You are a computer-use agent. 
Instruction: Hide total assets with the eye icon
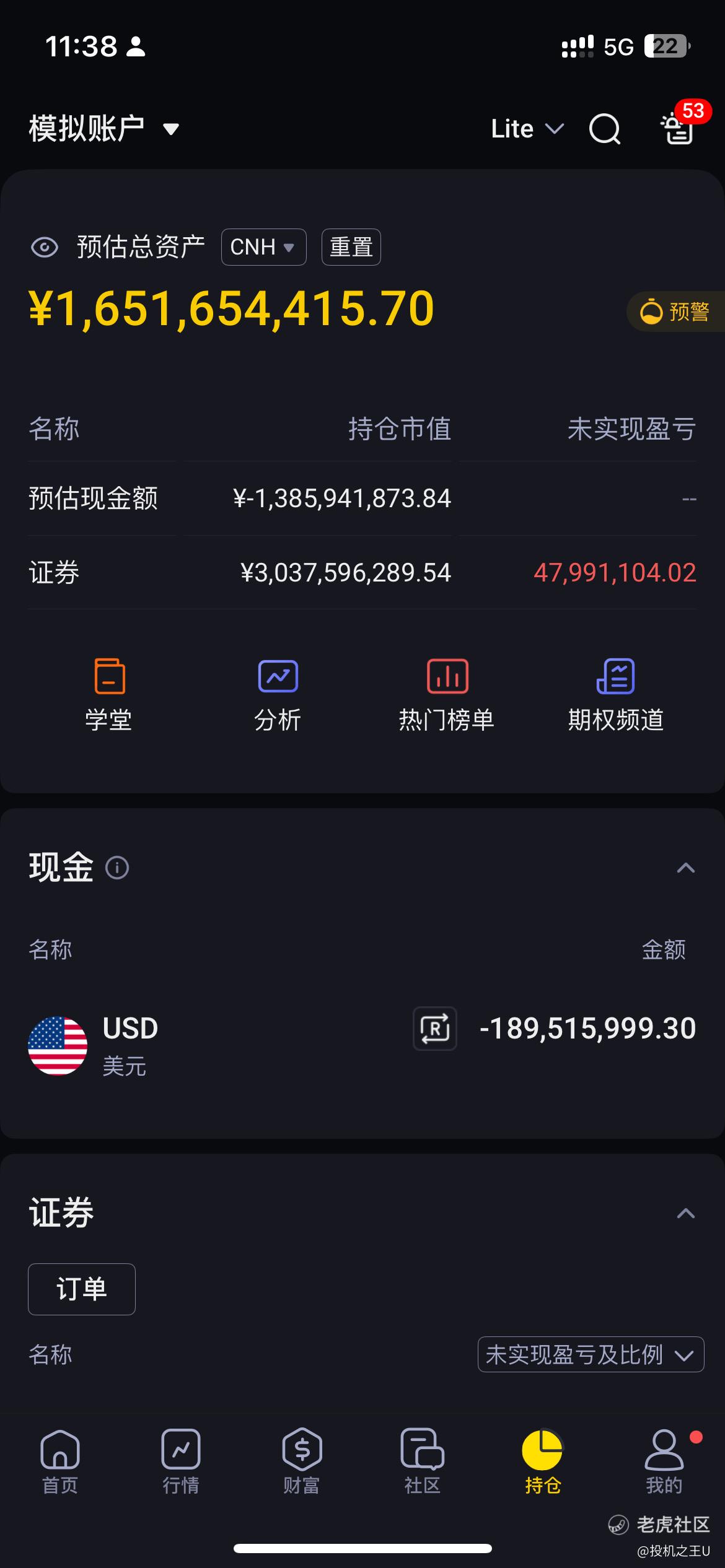(45, 247)
